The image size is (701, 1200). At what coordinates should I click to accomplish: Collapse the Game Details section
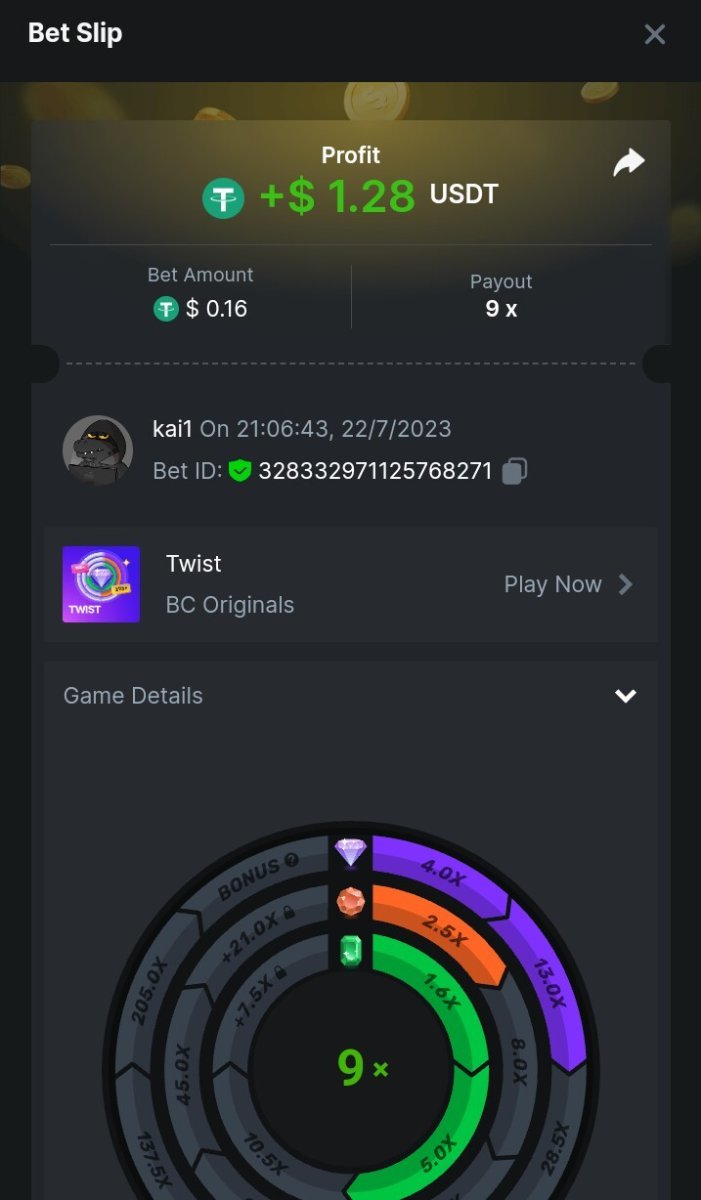[x=626, y=696]
